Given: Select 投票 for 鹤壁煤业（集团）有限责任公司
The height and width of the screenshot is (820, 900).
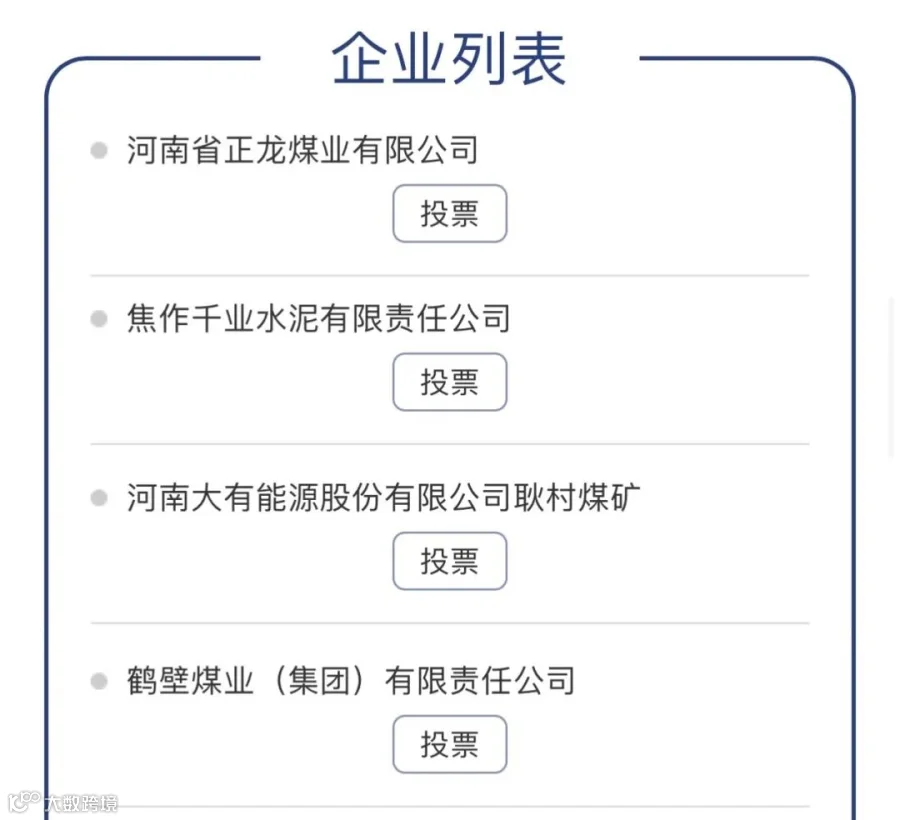Looking at the screenshot, I should [449, 744].
